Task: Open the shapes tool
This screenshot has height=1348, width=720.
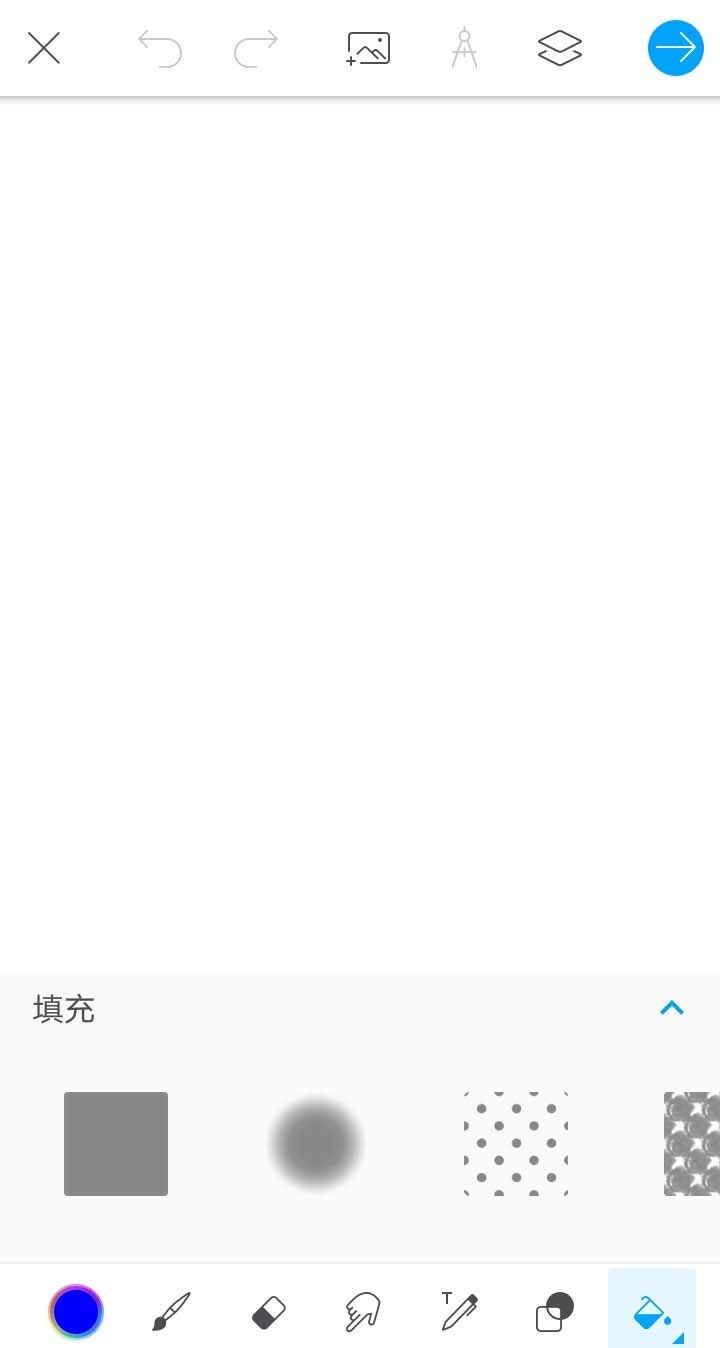Action: pos(555,1312)
